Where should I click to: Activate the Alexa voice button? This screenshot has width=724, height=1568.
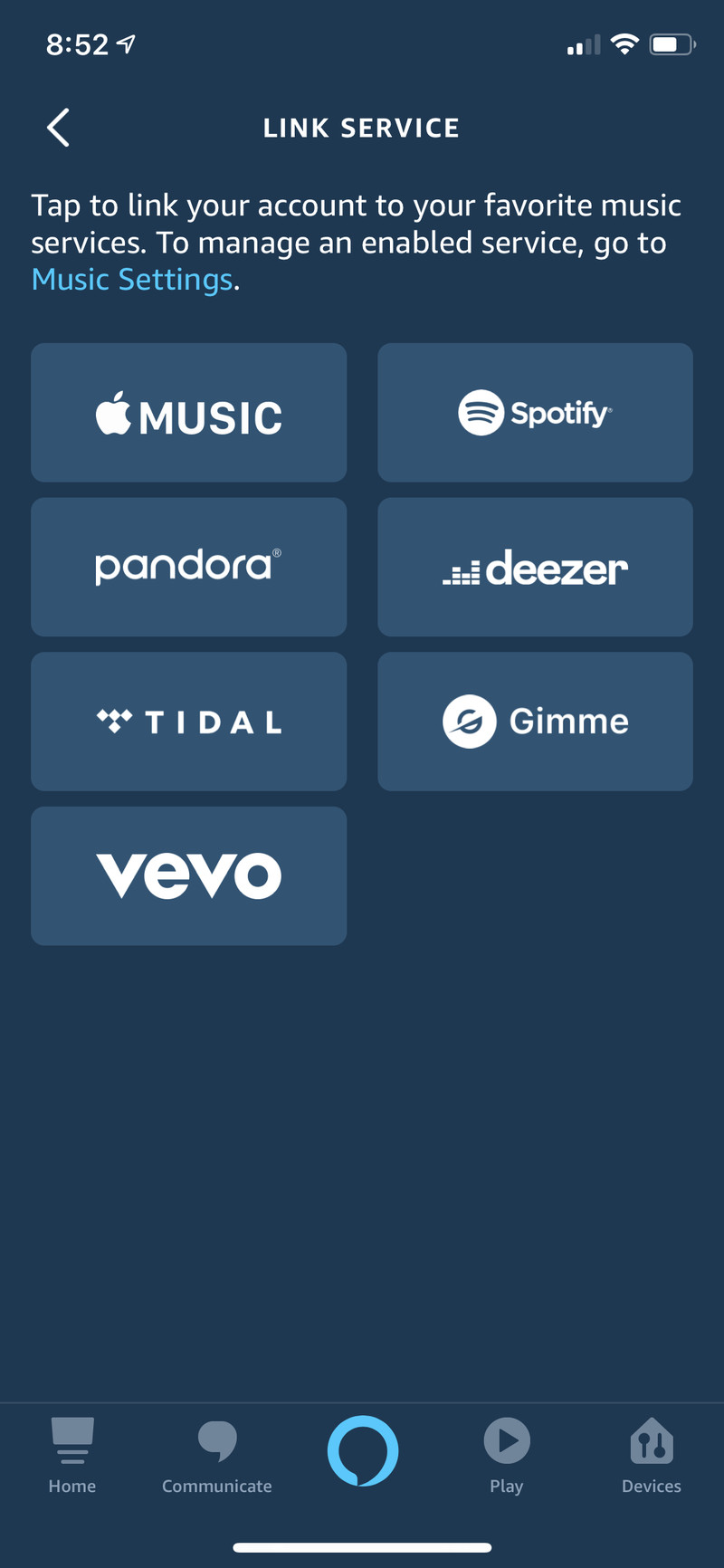point(362,1450)
